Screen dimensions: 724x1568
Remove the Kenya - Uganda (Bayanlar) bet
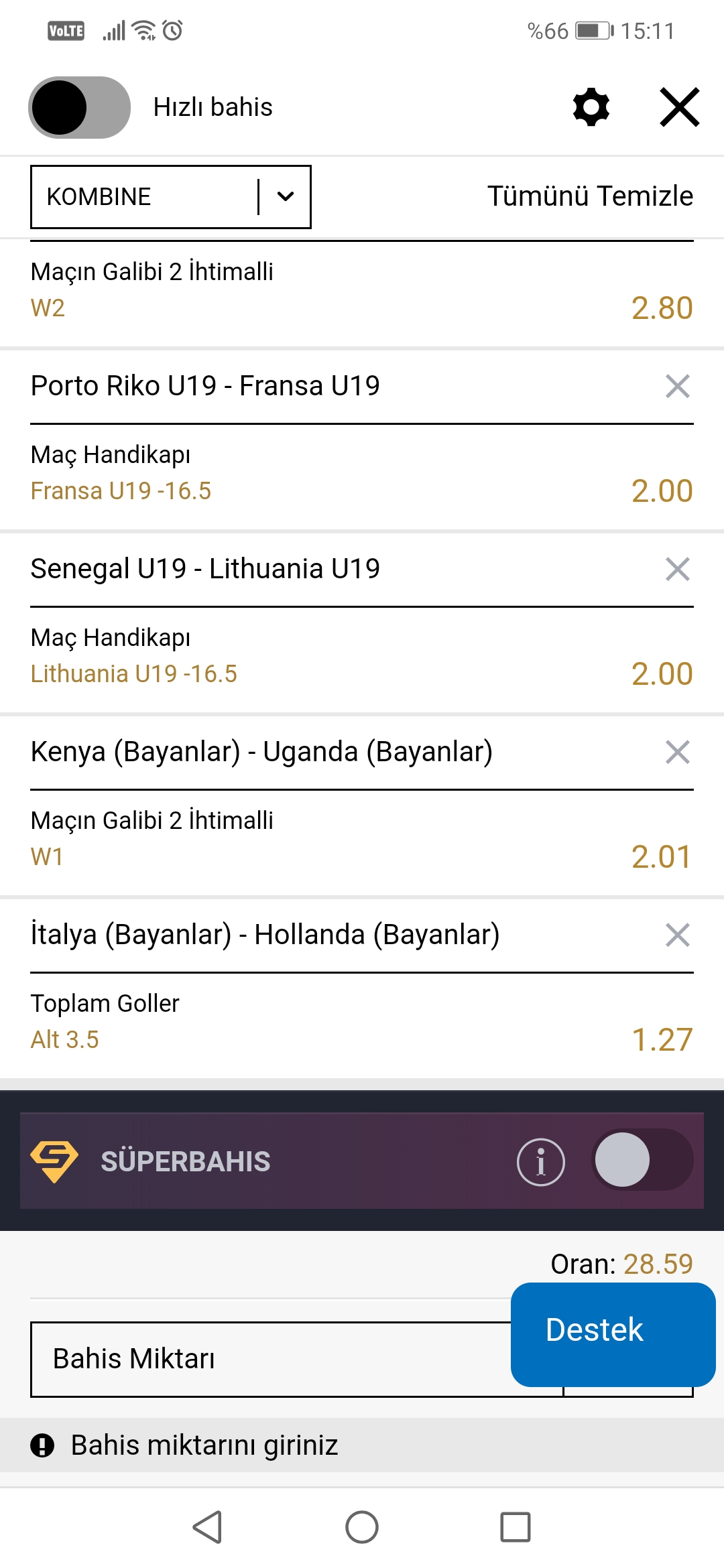(x=678, y=752)
